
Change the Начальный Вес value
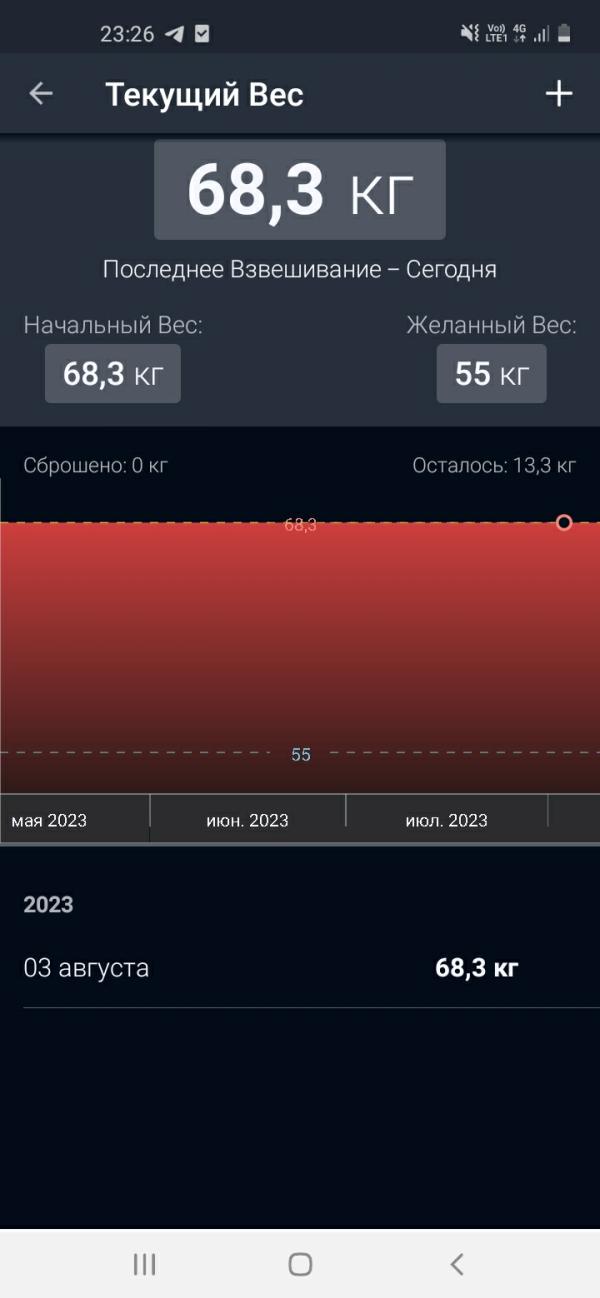coord(113,374)
